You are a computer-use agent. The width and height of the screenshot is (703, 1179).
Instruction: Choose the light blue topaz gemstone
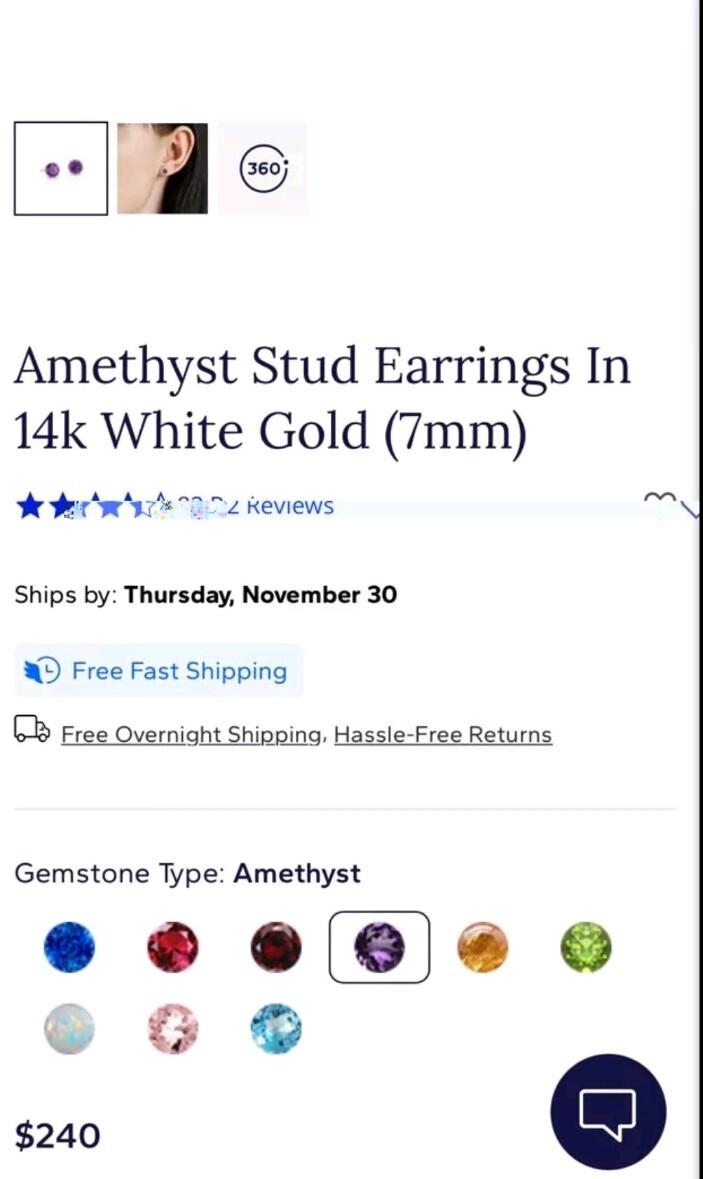coord(276,1029)
